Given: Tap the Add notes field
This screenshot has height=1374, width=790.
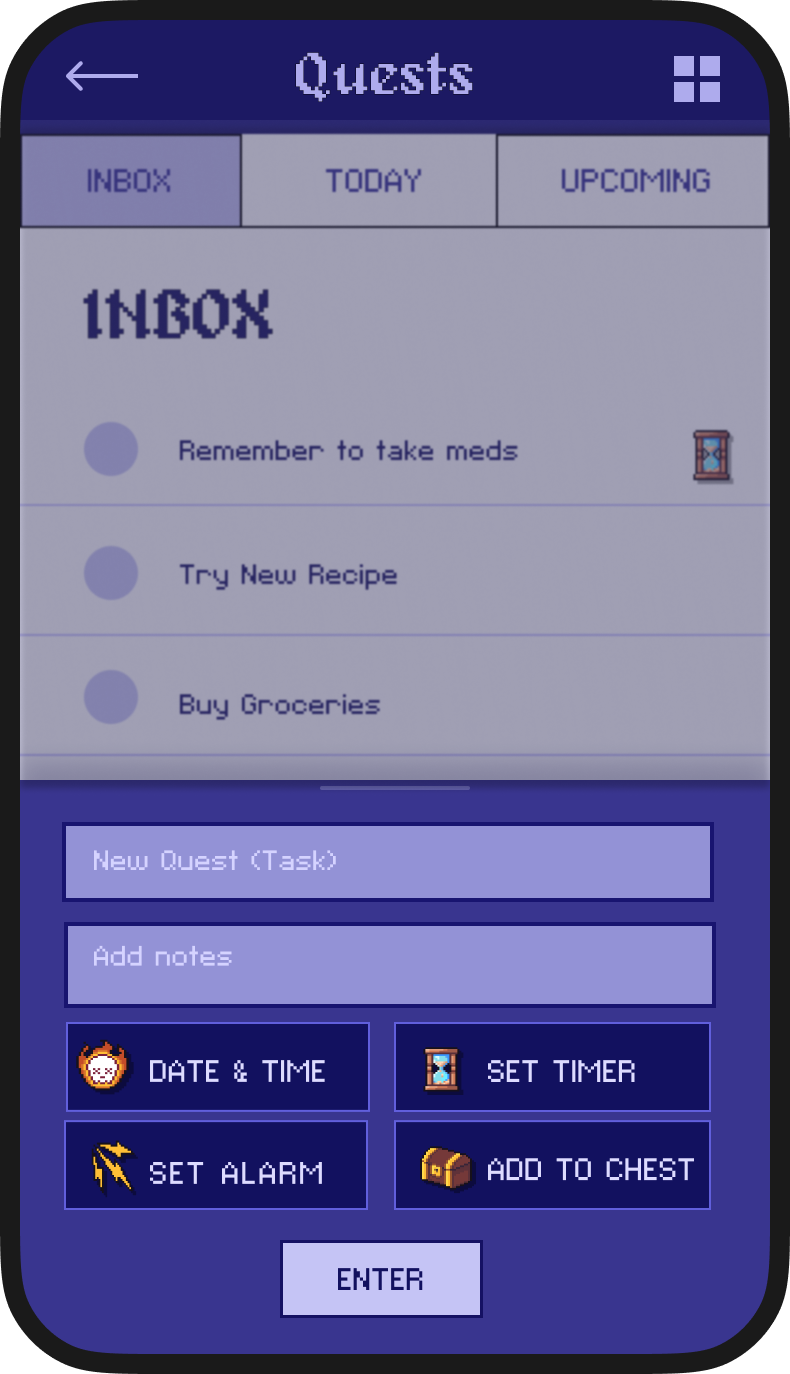Looking at the screenshot, I should (389, 965).
